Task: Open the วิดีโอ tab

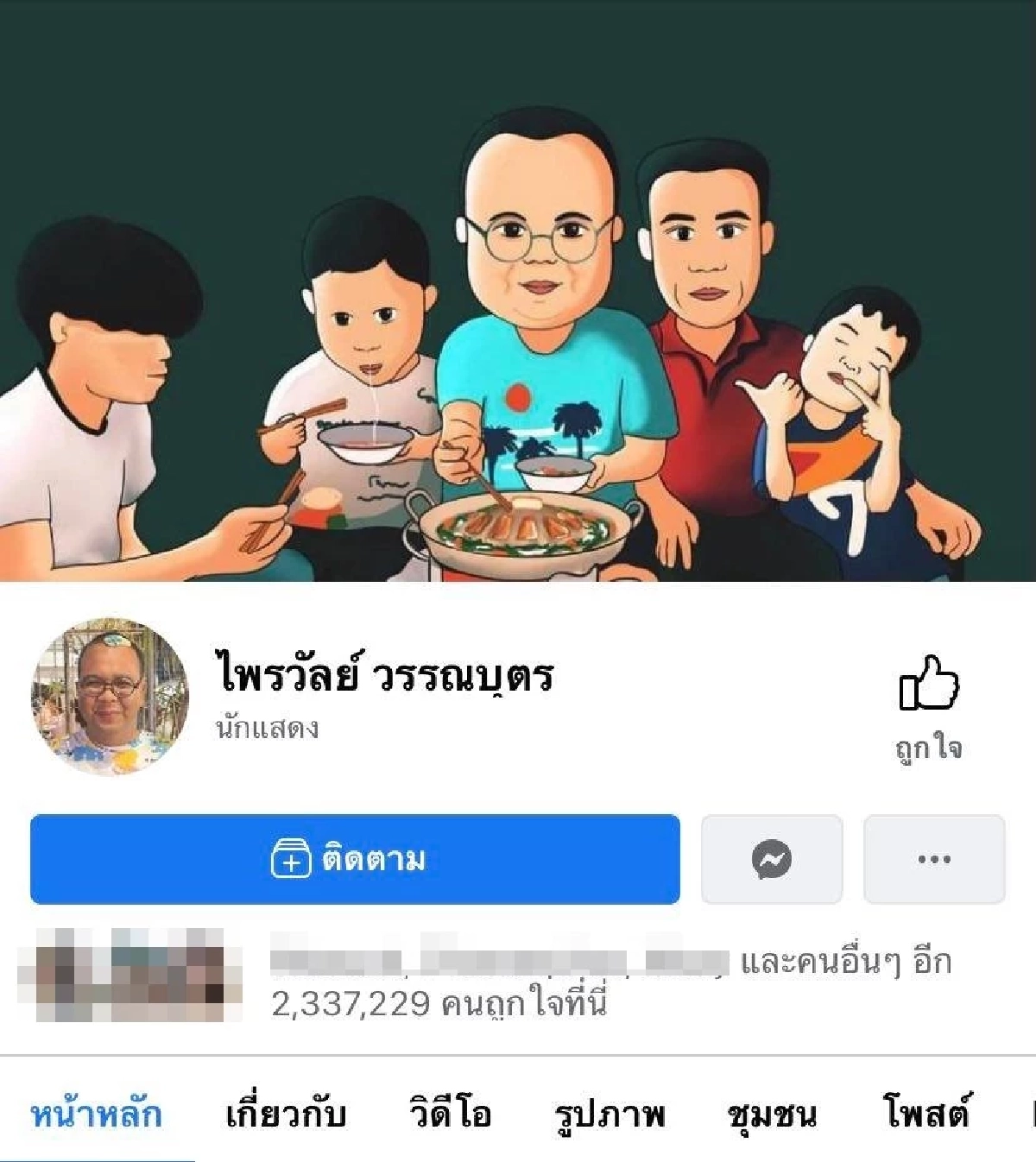Action: click(450, 1113)
